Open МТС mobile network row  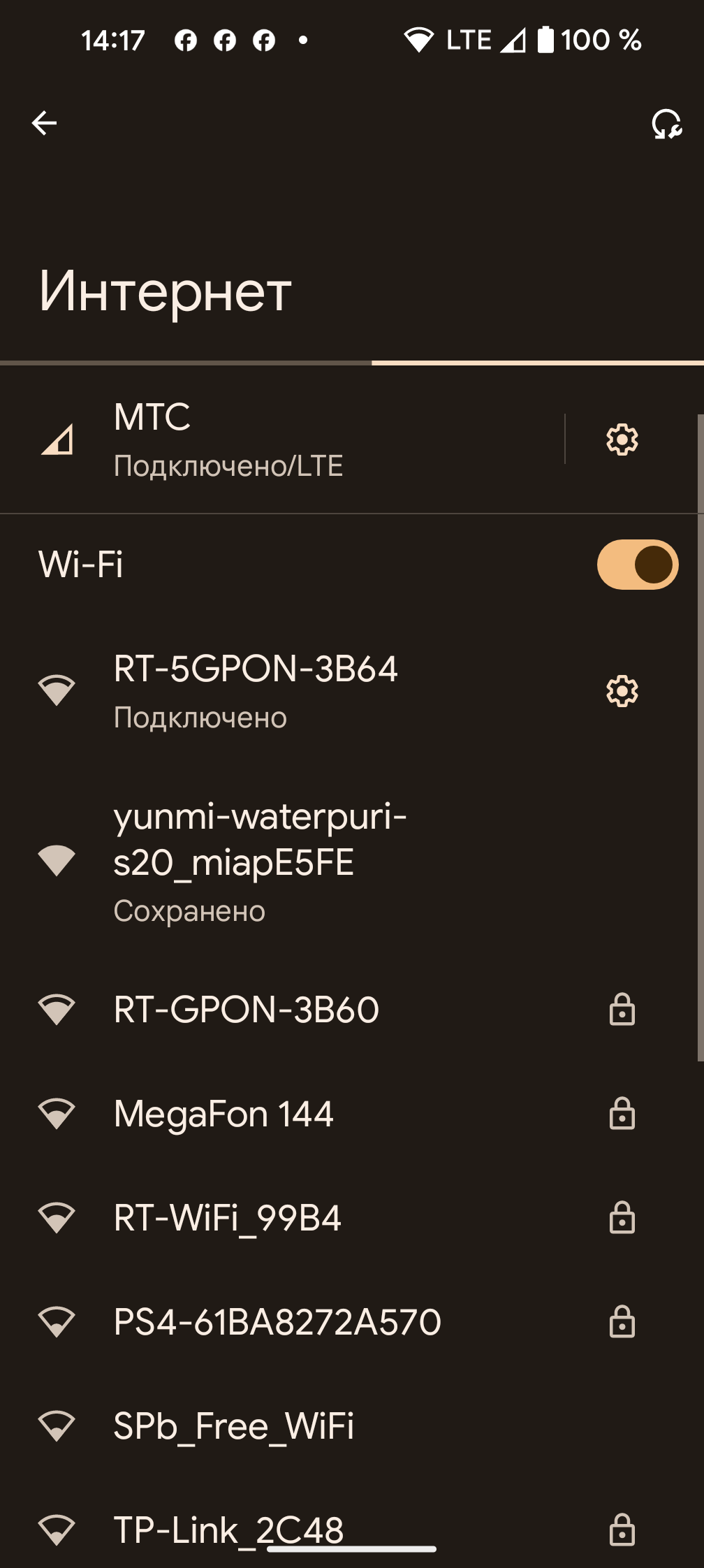(279, 440)
